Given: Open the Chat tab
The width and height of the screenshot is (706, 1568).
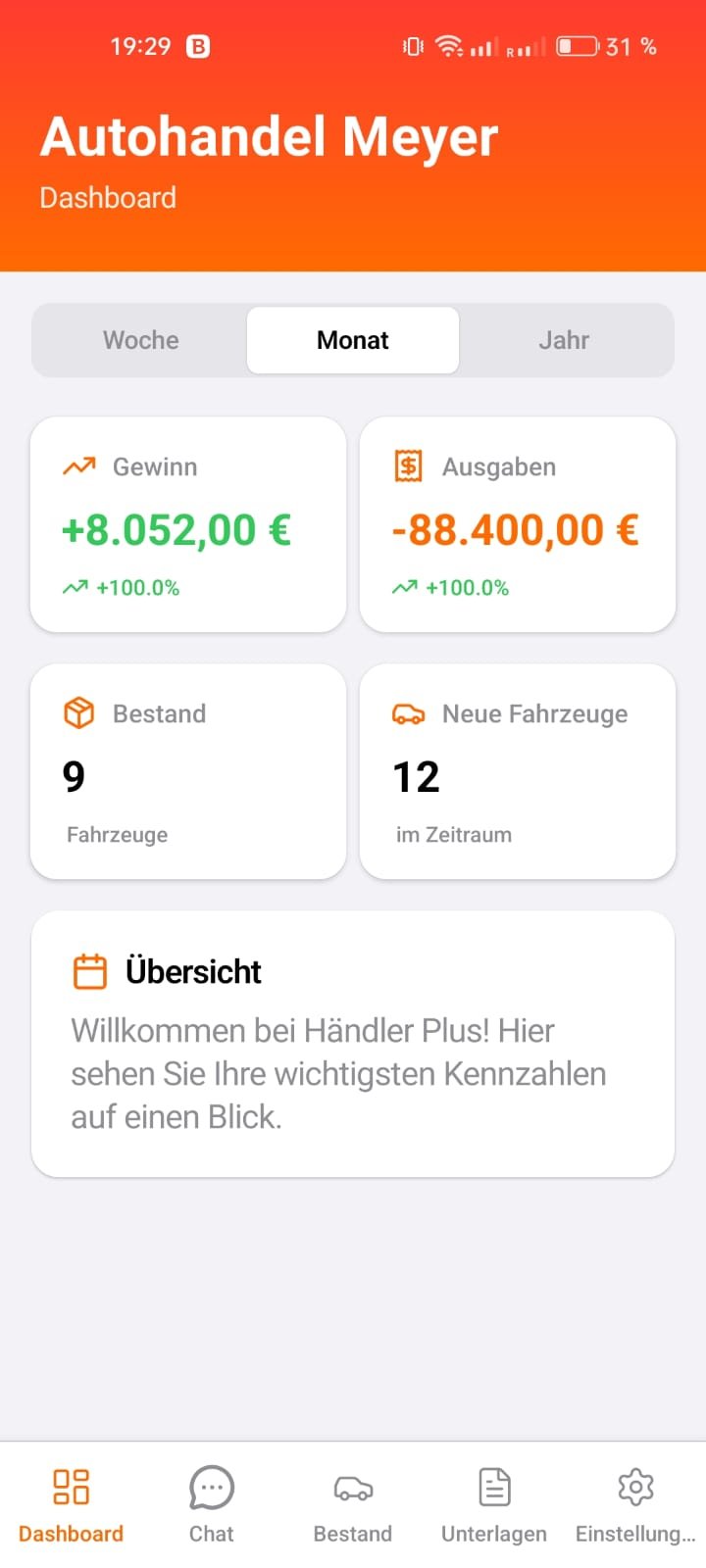Looking at the screenshot, I should 212,1504.
